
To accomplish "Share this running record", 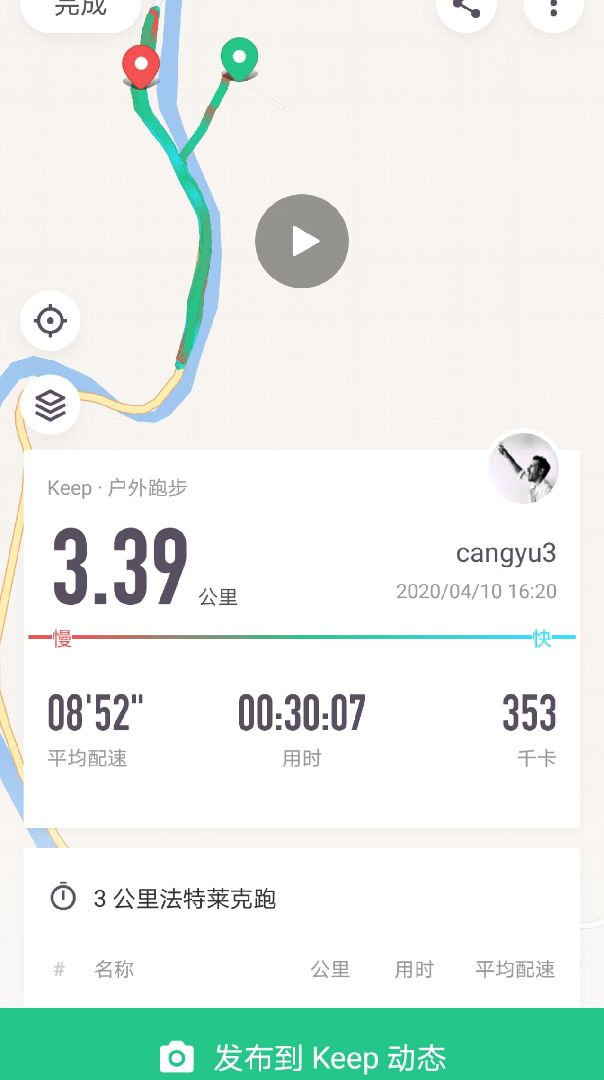I will (x=466, y=10).
